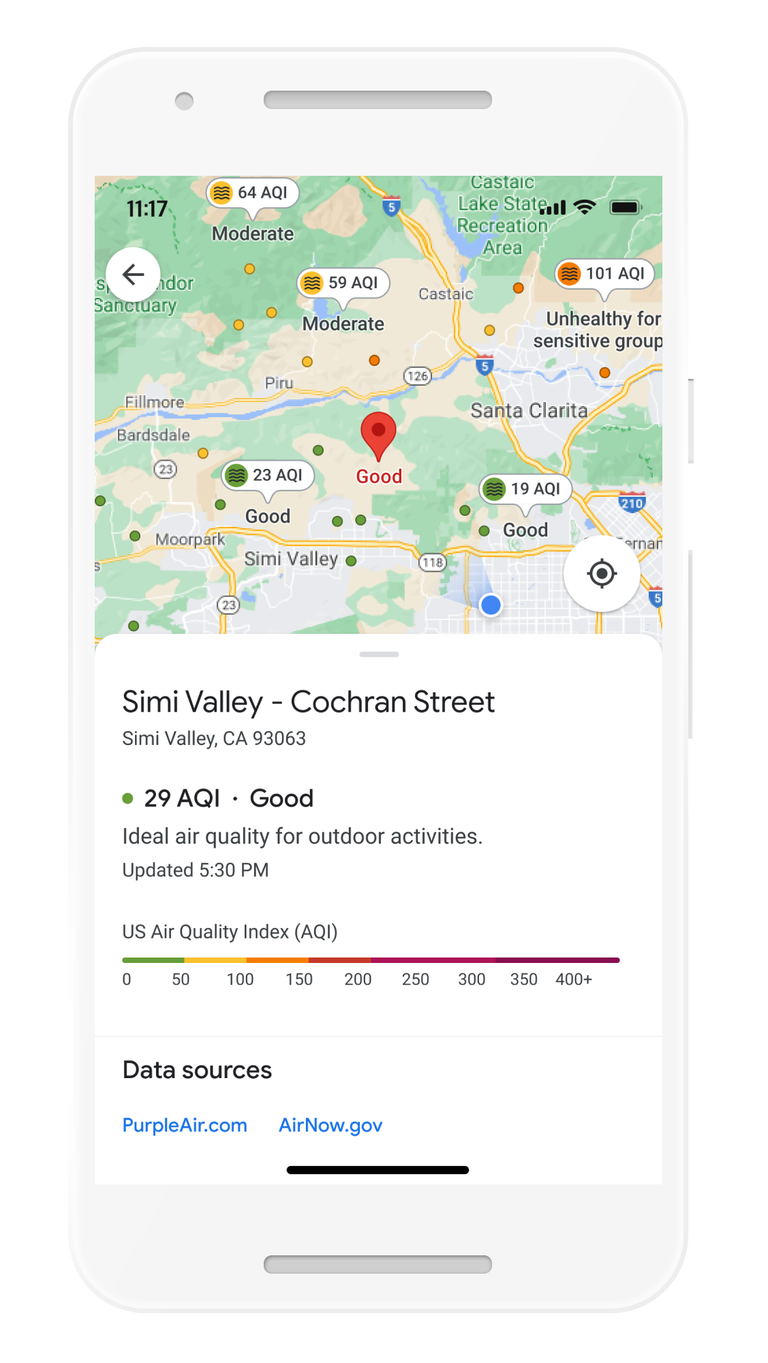The image size is (768, 1363).
Task: Go back using the arrow button
Action: click(133, 275)
